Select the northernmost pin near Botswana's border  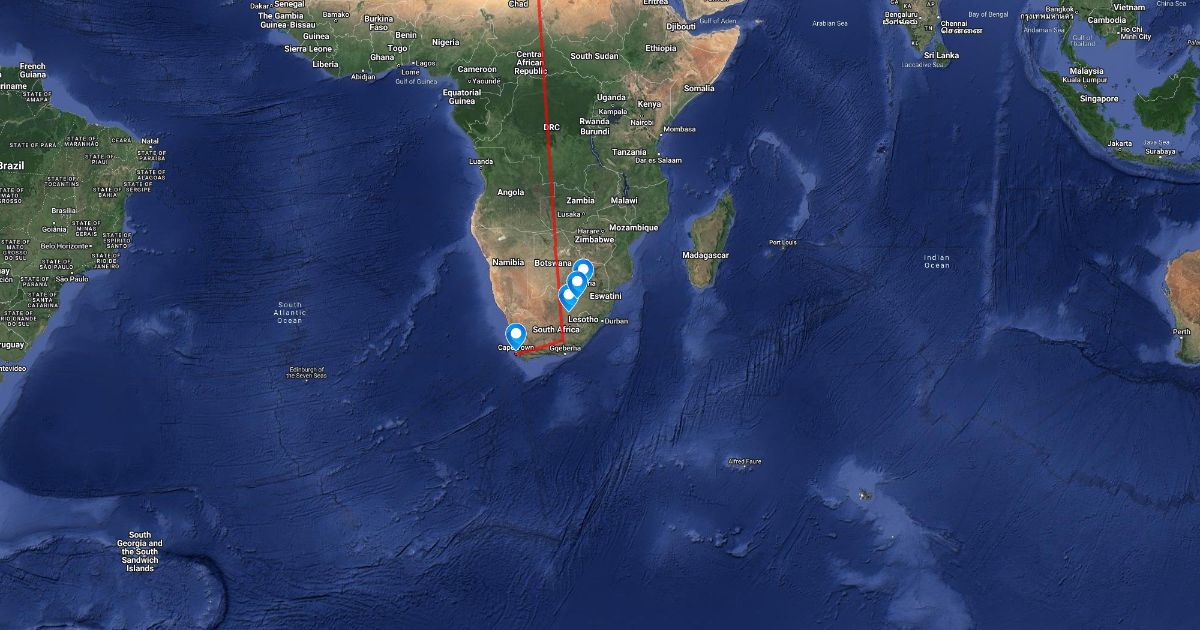pyautogui.click(x=584, y=268)
